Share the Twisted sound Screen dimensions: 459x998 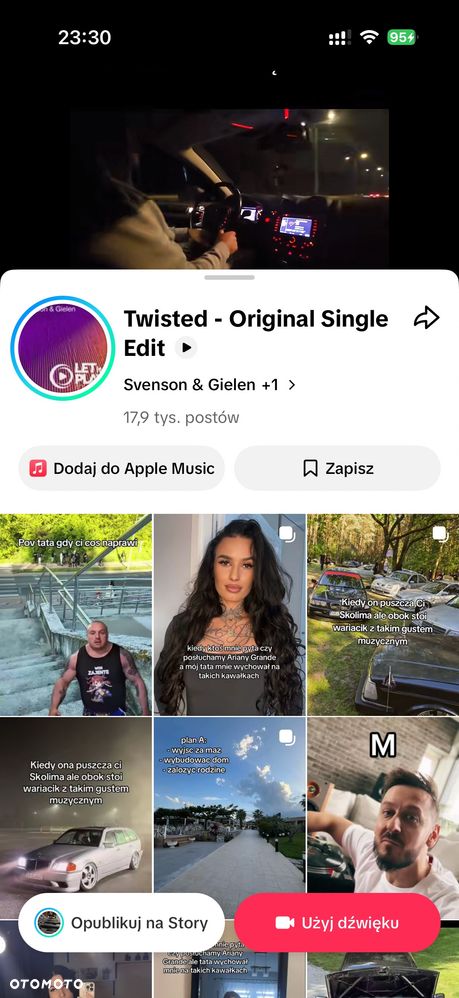coord(427,318)
